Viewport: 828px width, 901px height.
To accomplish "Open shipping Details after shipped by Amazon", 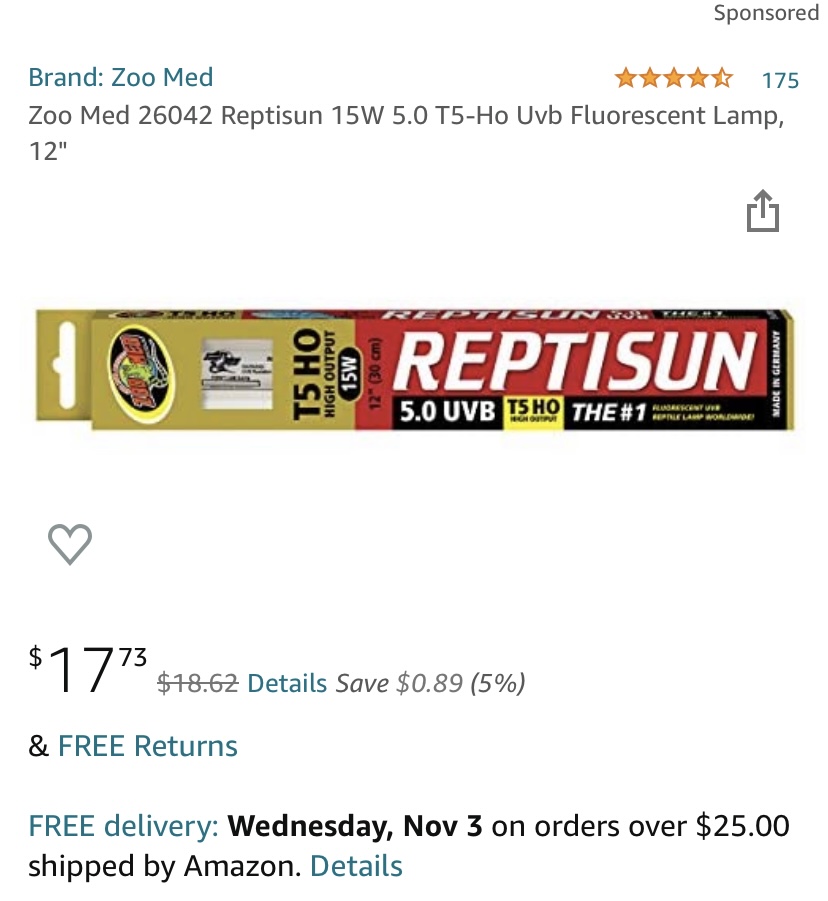I will 356,866.
